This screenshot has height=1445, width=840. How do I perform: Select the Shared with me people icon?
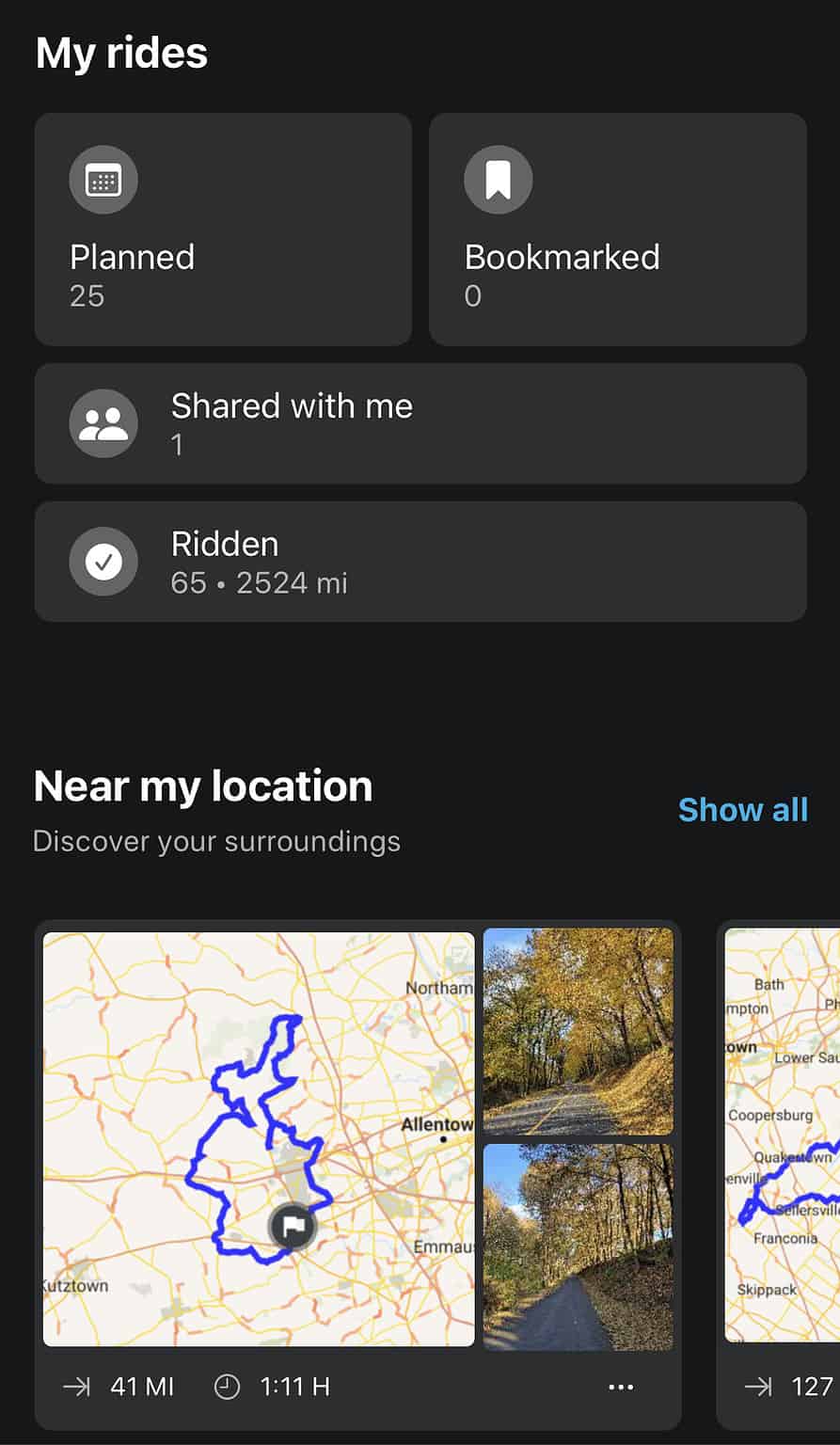click(x=103, y=423)
